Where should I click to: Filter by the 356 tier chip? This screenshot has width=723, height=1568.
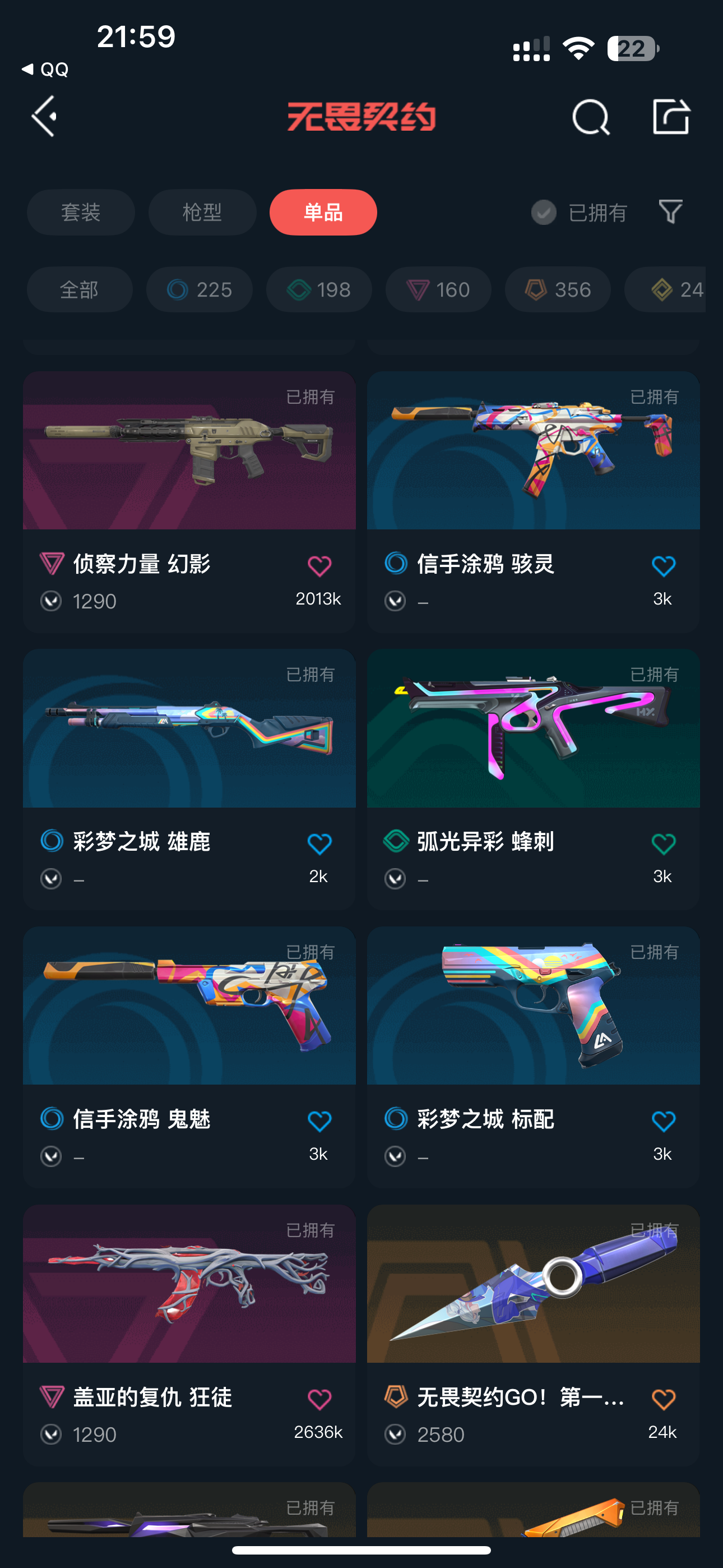(558, 290)
